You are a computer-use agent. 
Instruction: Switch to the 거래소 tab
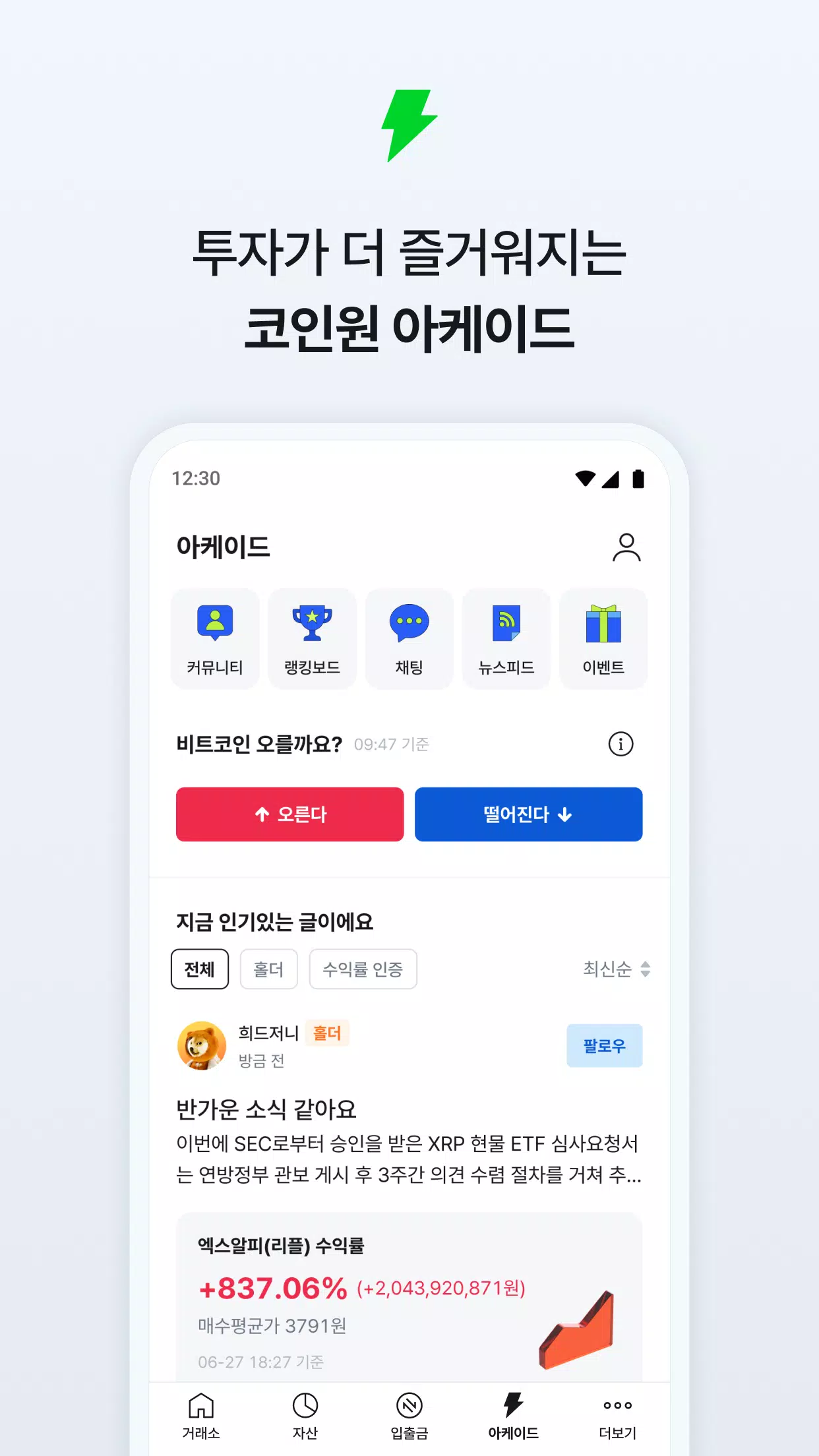200,1415
